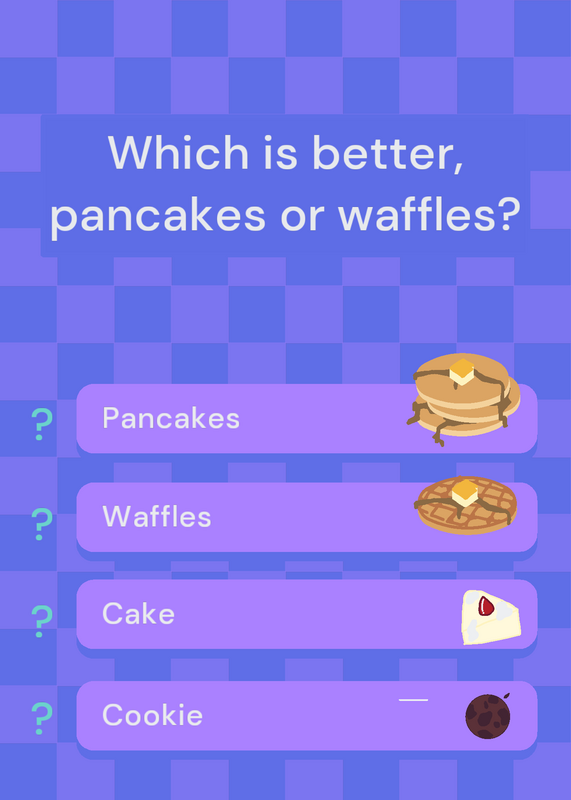Pick Cookie as your answer
The image size is (571, 800).
pos(307,715)
